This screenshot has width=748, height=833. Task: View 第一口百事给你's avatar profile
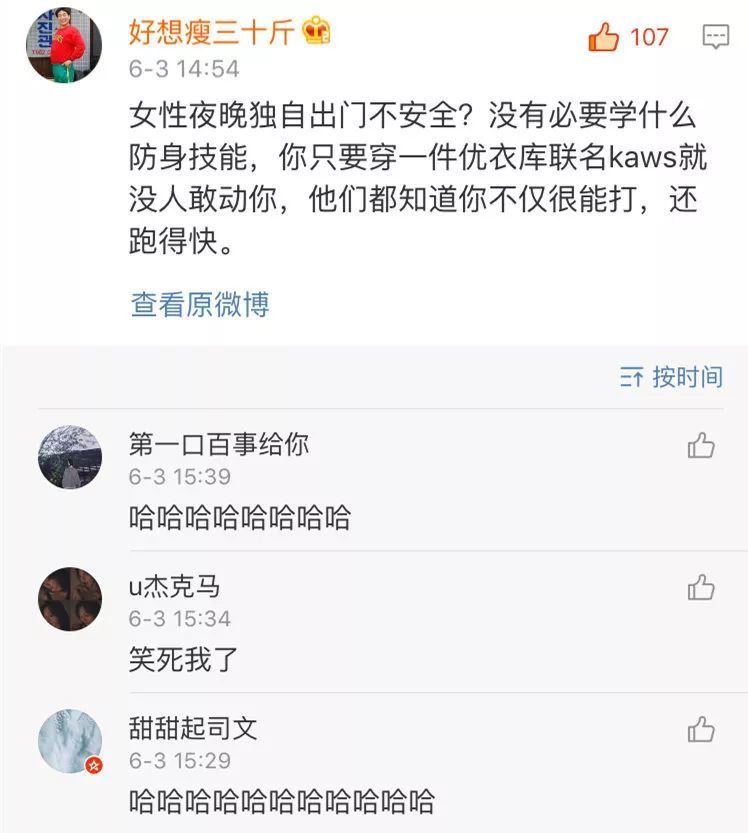[69, 456]
